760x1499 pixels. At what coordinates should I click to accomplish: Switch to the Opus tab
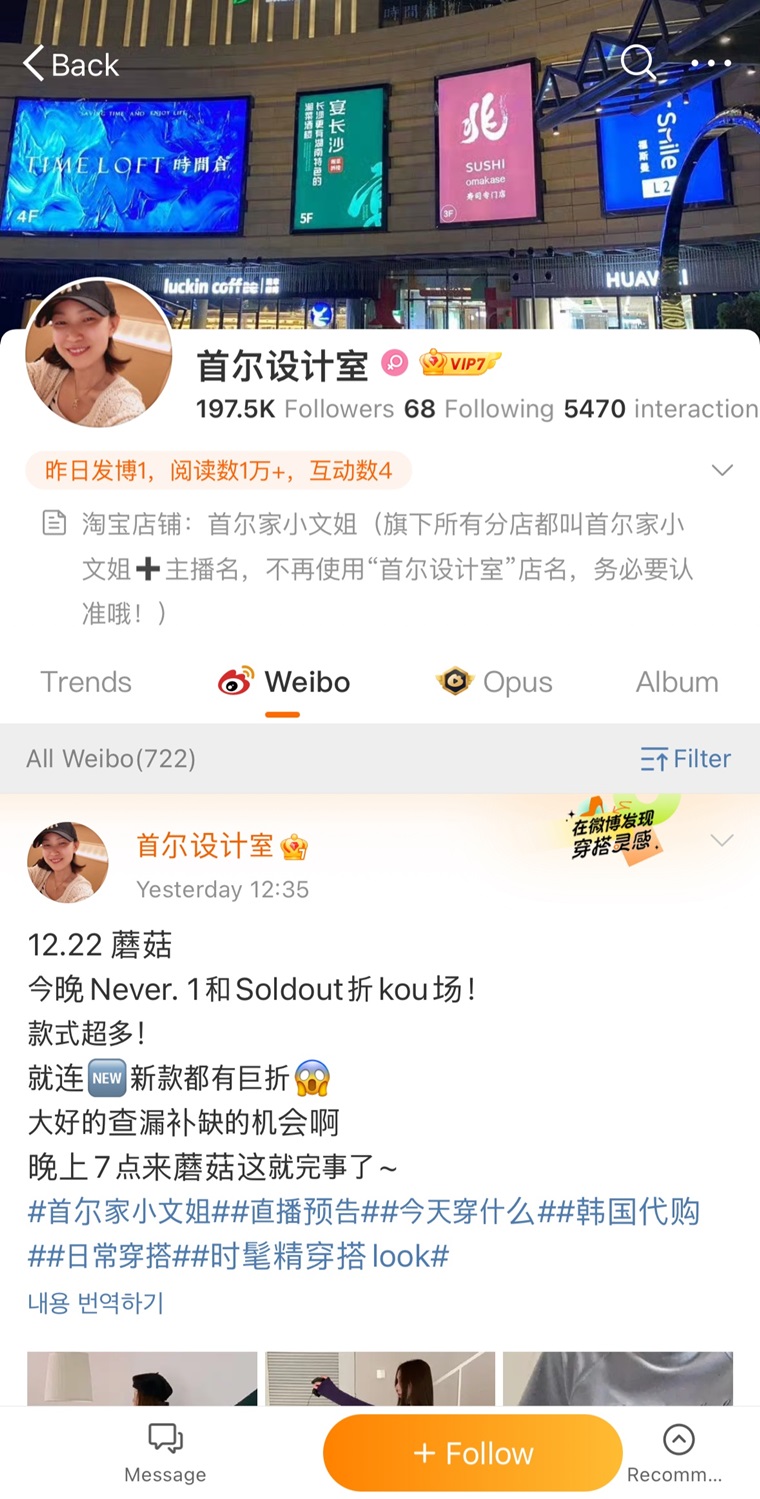pos(495,682)
